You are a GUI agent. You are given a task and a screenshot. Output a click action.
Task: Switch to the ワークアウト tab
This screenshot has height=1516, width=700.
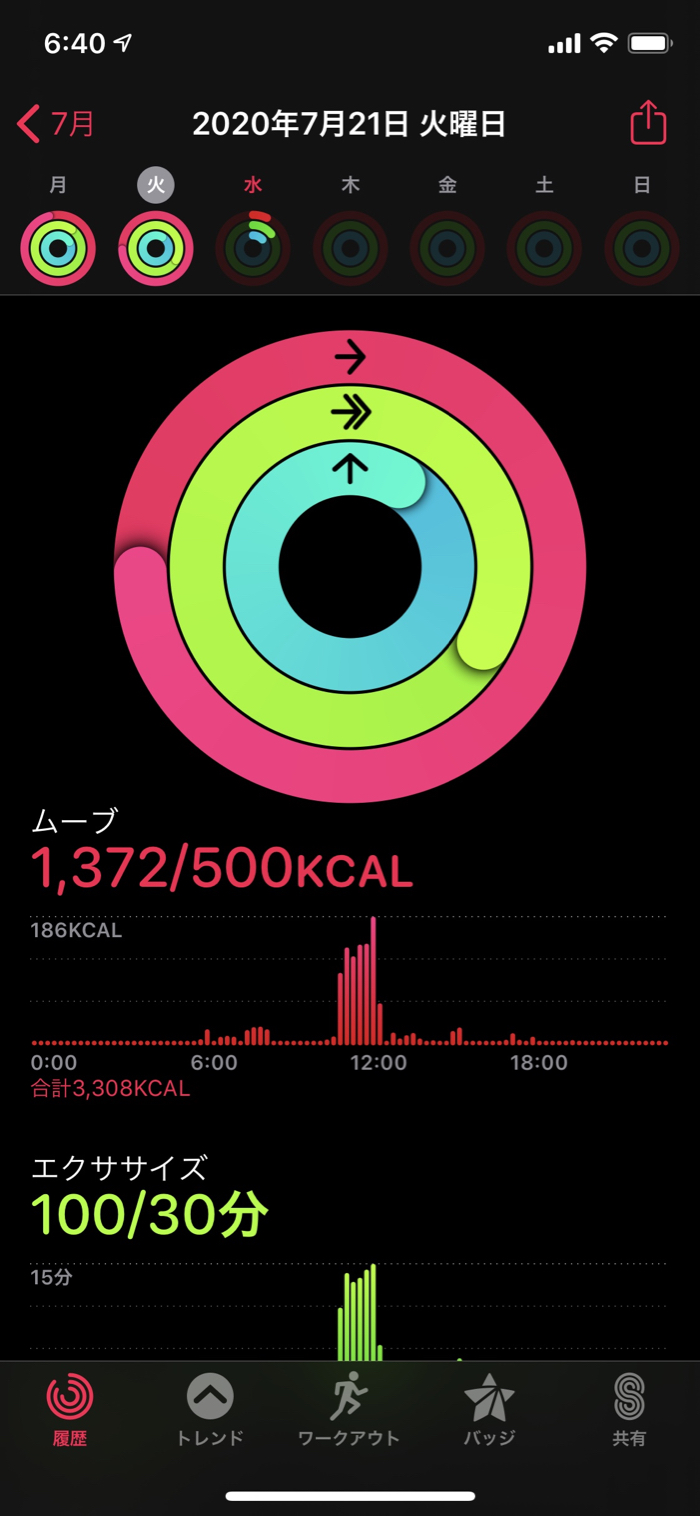pos(349,1410)
